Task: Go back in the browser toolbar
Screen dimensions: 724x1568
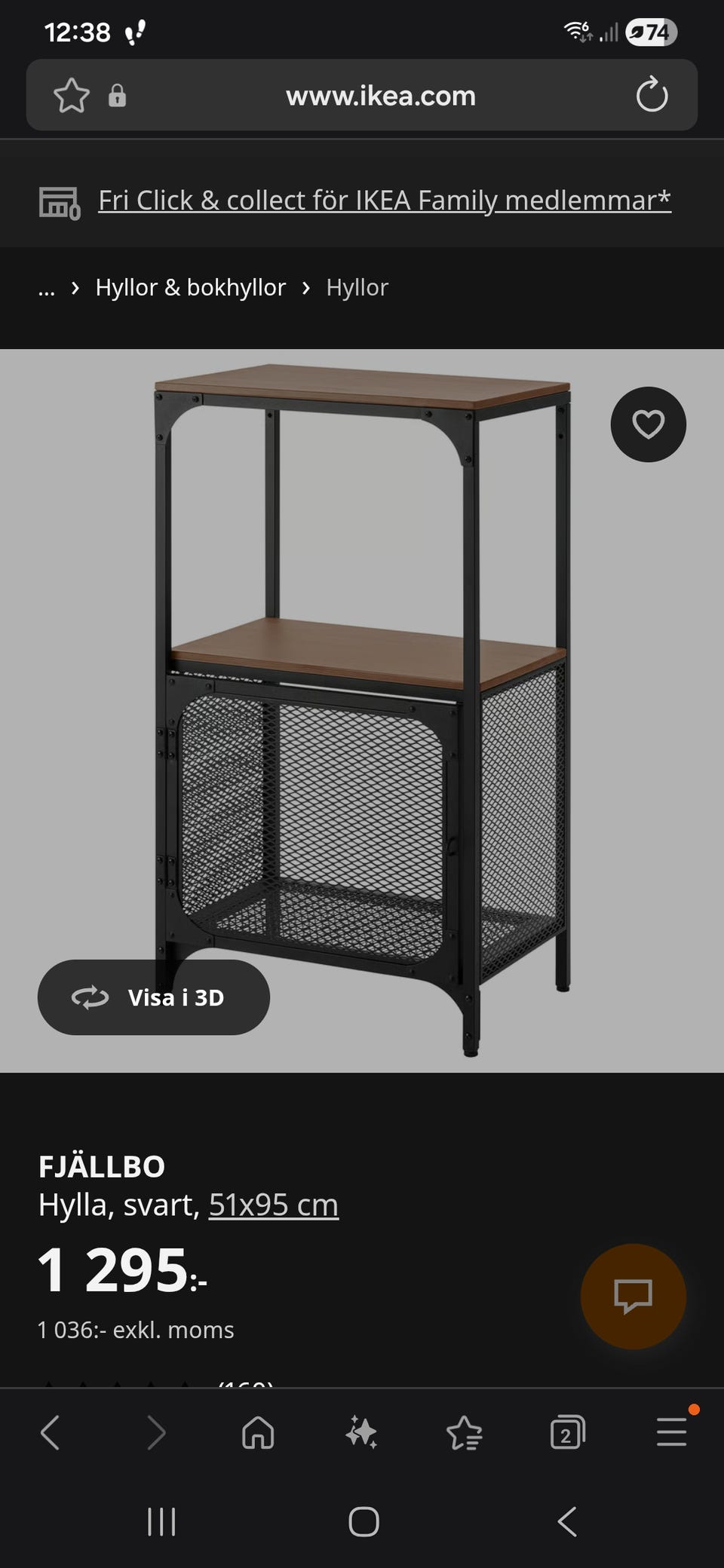Action: click(51, 1432)
